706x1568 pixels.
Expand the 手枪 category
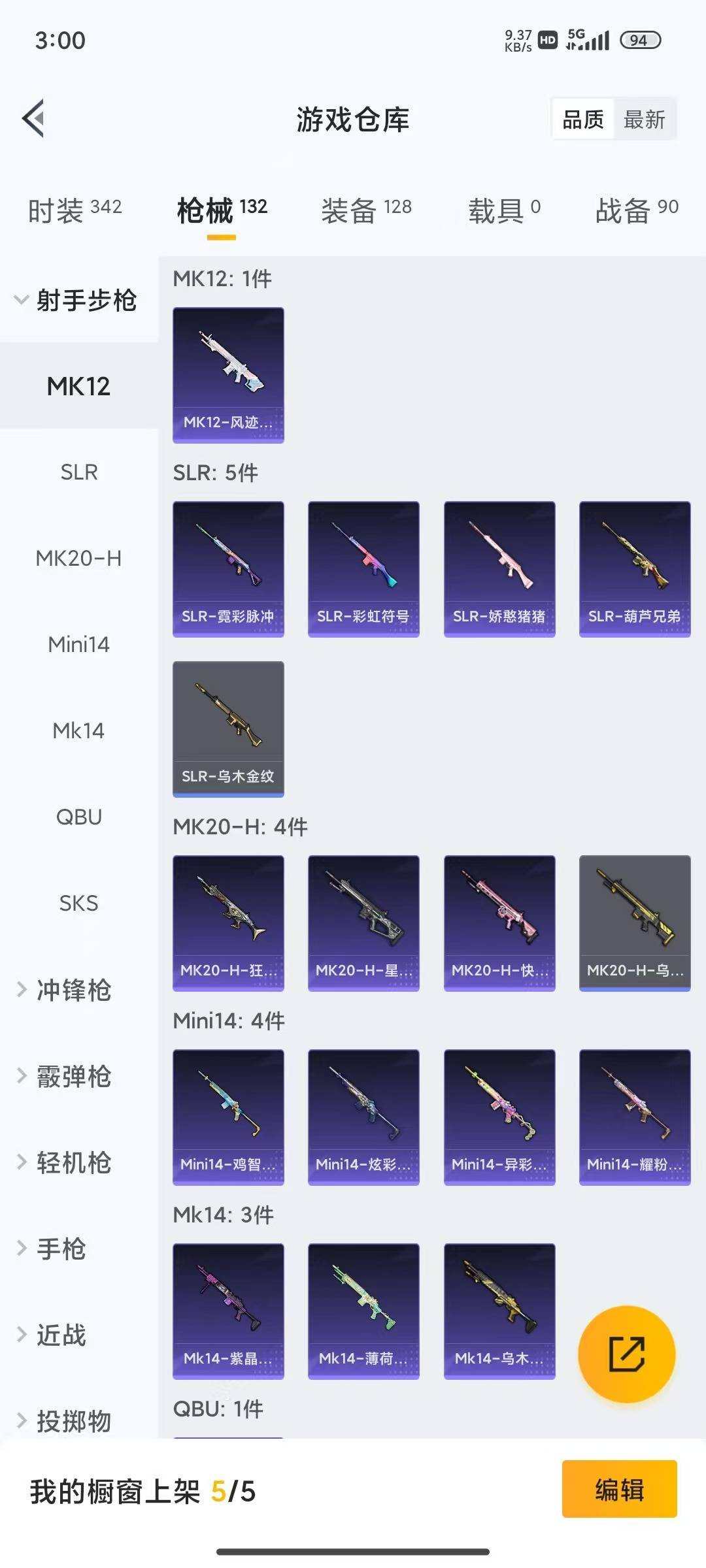60,1249
